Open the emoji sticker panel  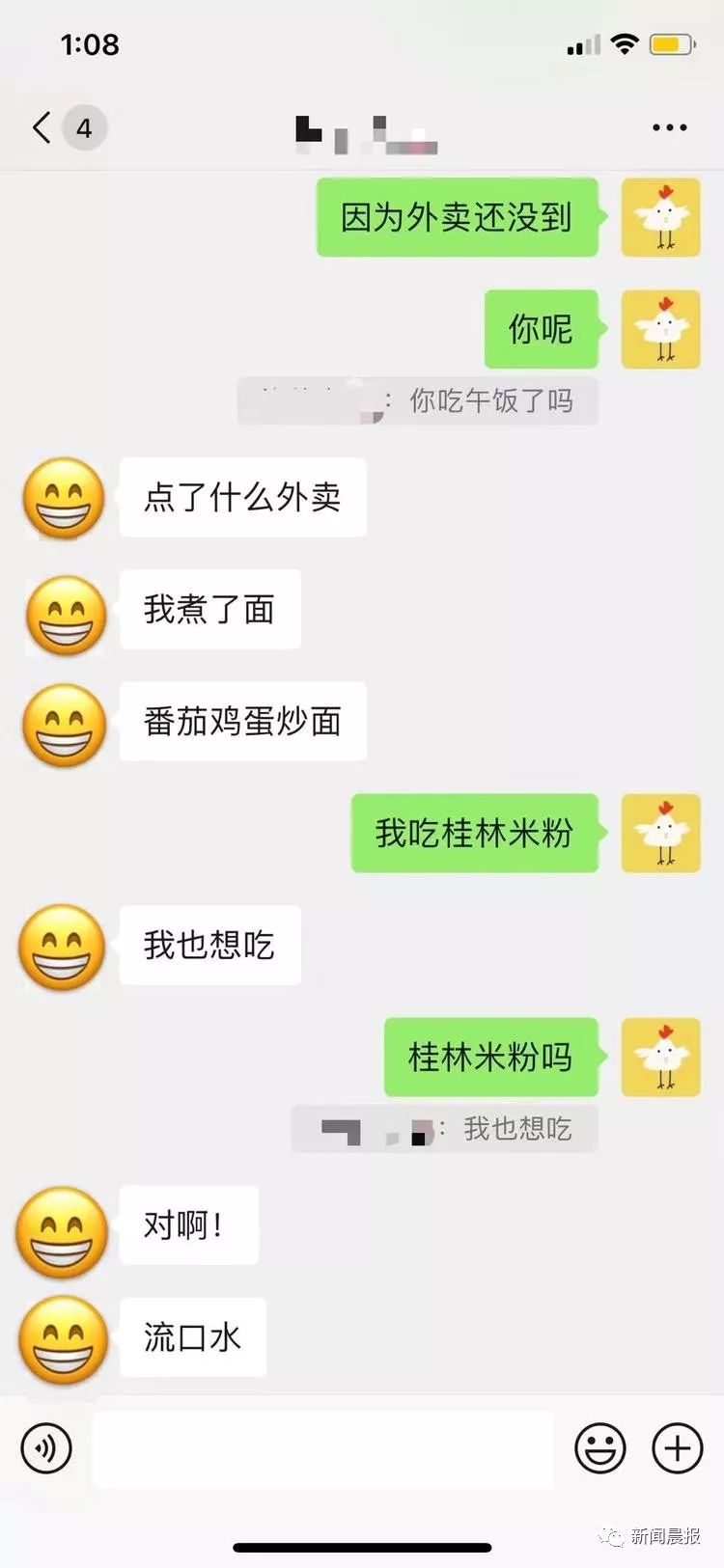click(599, 1448)
